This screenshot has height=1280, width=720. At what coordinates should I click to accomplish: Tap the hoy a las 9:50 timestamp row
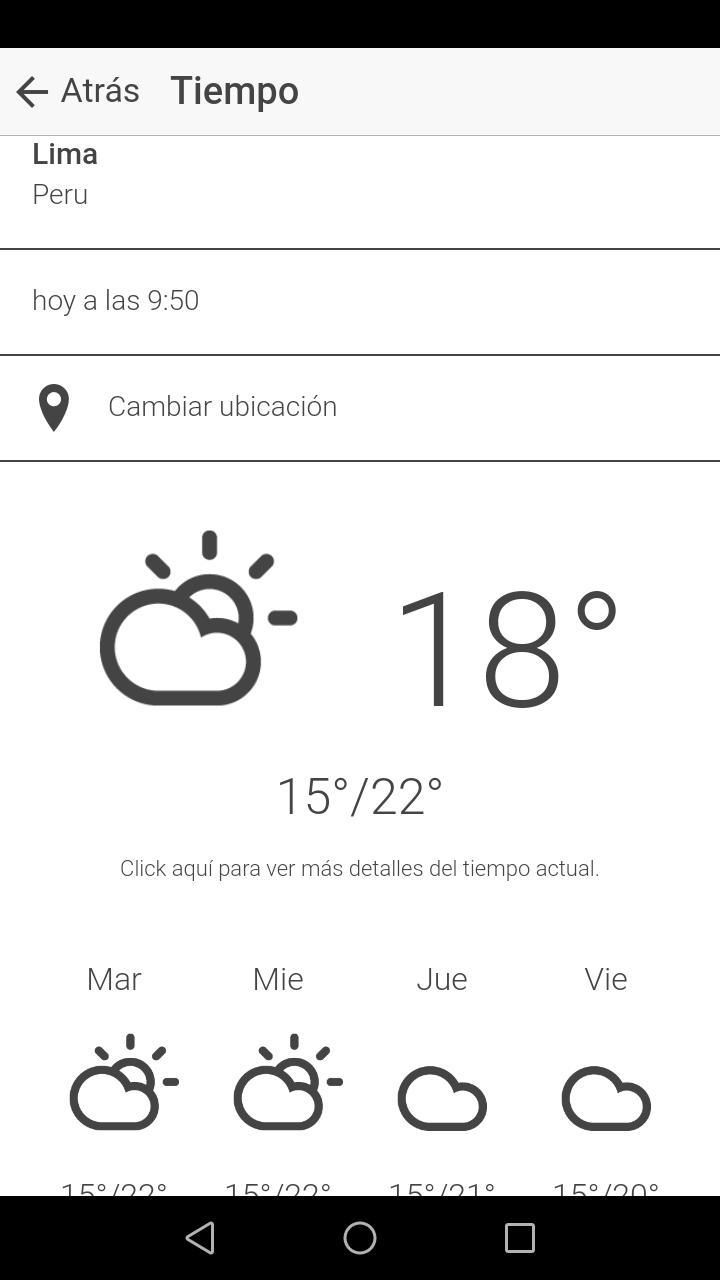click(x=360, y=300)
